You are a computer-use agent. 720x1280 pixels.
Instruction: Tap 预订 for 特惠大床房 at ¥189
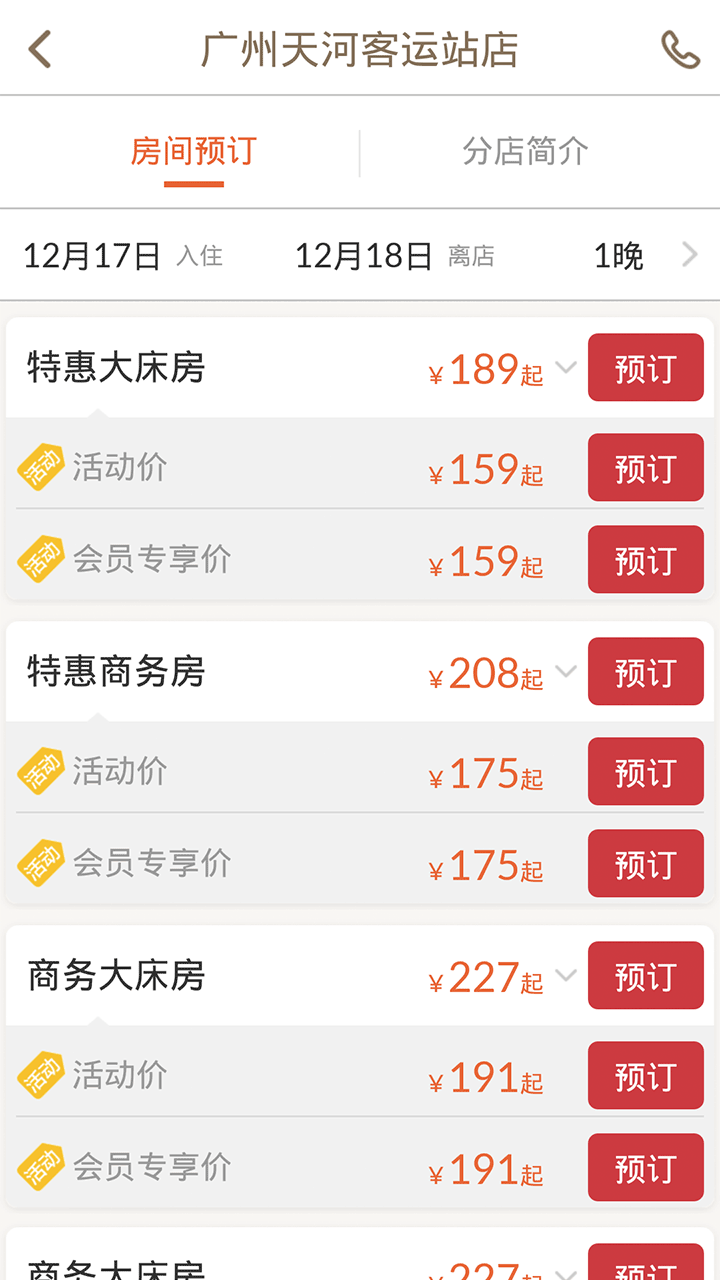click(646, 368)
